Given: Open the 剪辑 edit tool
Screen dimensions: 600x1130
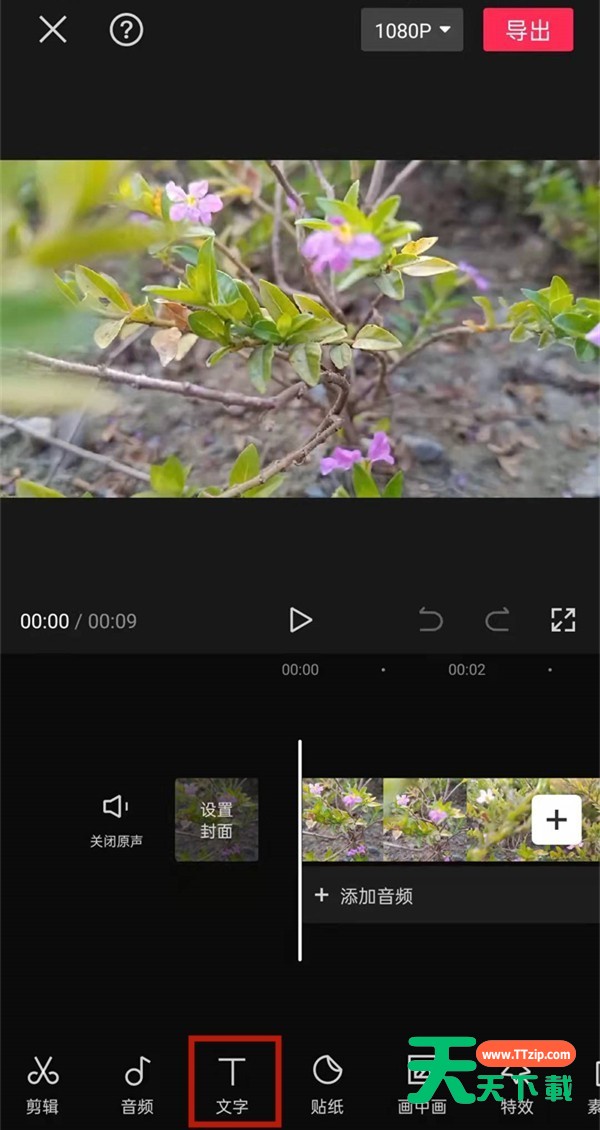Looking at the screenshot, I should pos(42,1084).
